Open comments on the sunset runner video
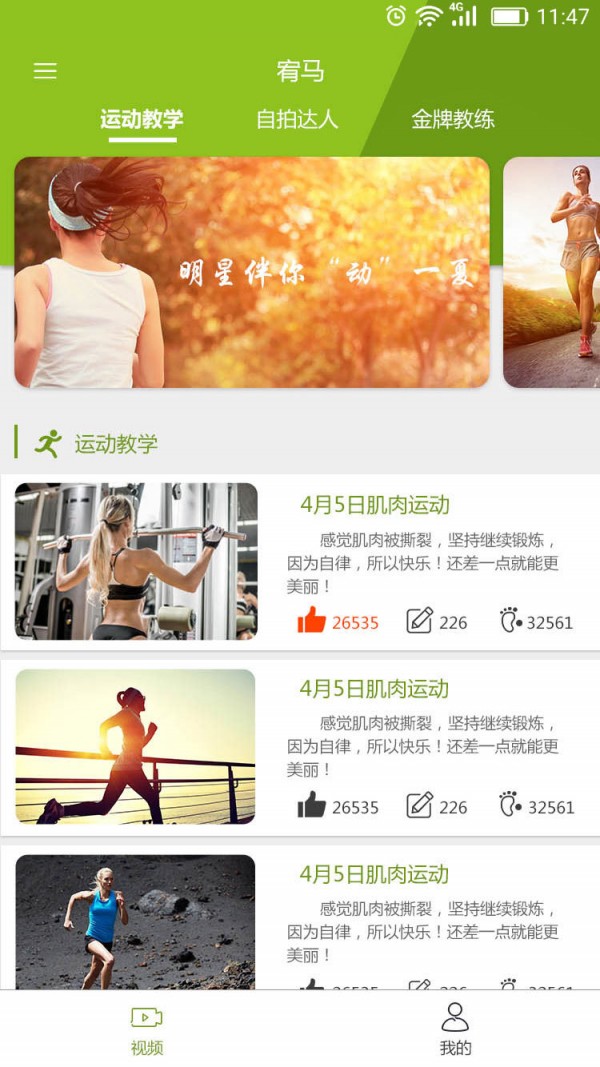 [x=420, y=805]
